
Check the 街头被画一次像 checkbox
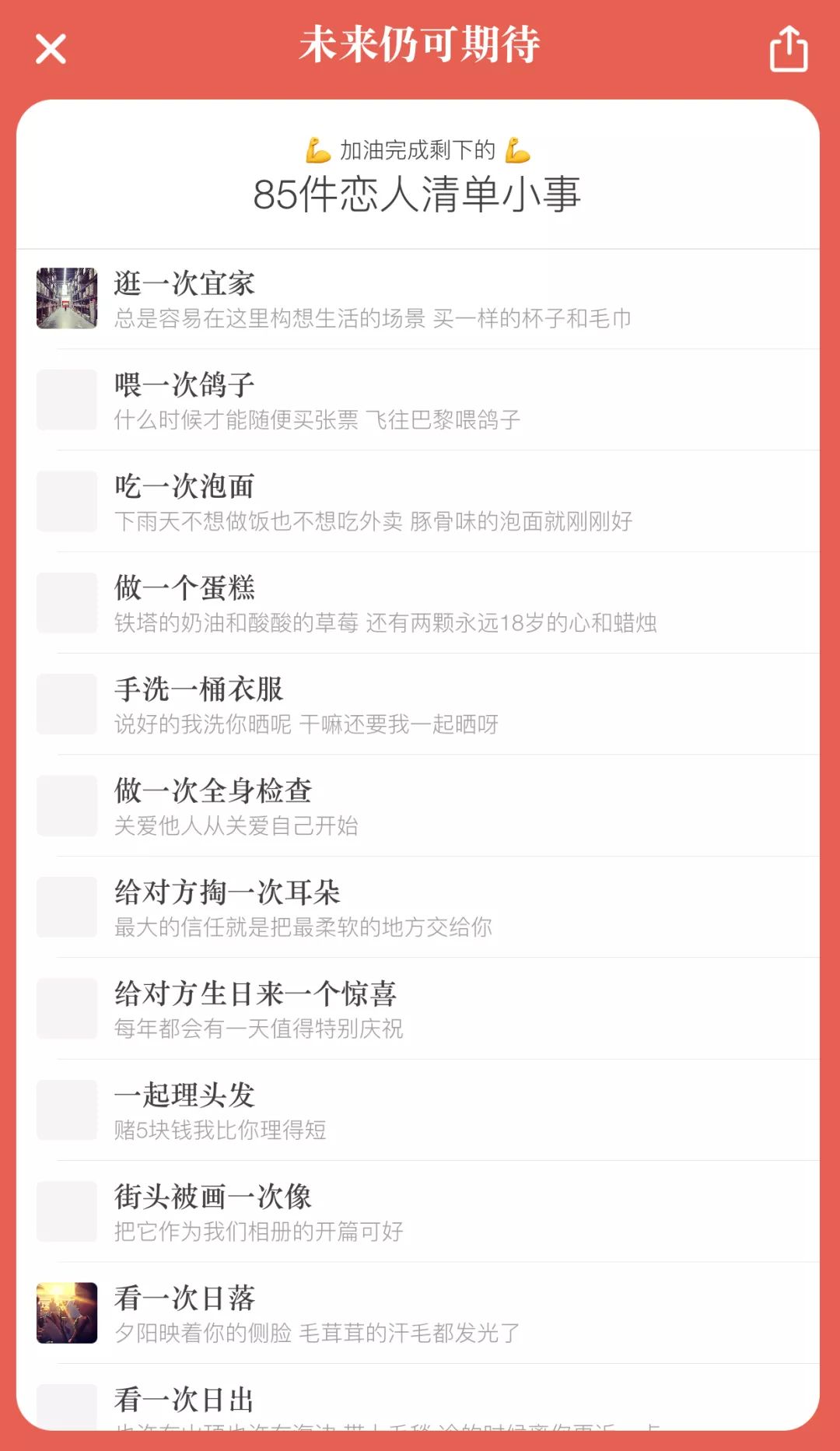tap(66, 1211)
